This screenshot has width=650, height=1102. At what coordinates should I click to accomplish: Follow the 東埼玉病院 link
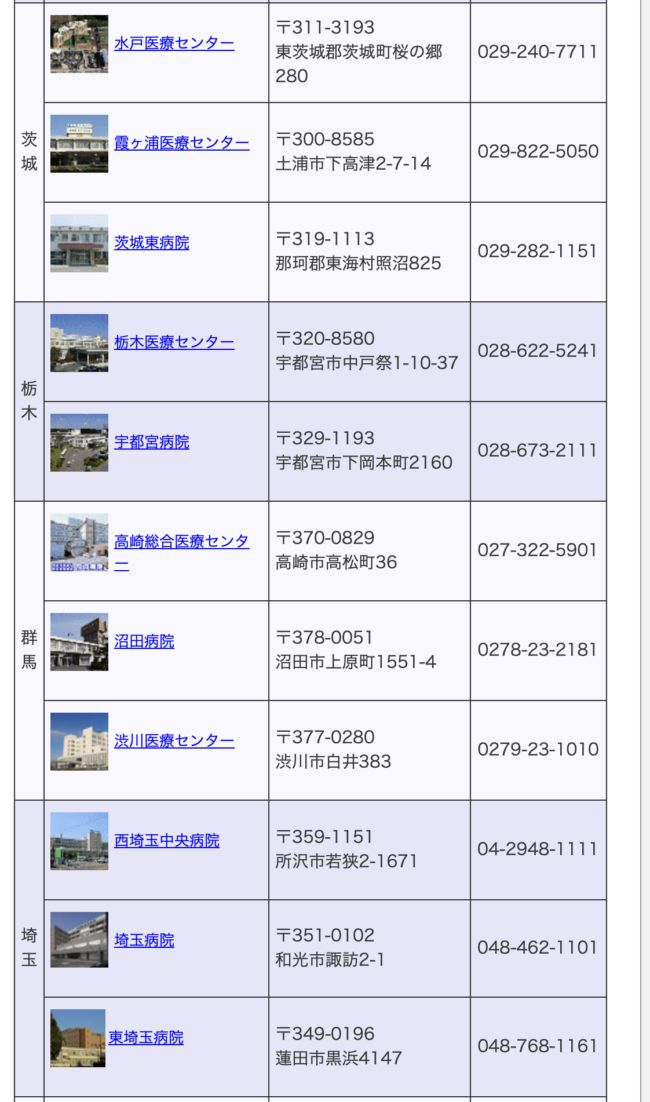[x=146, y=1038]
